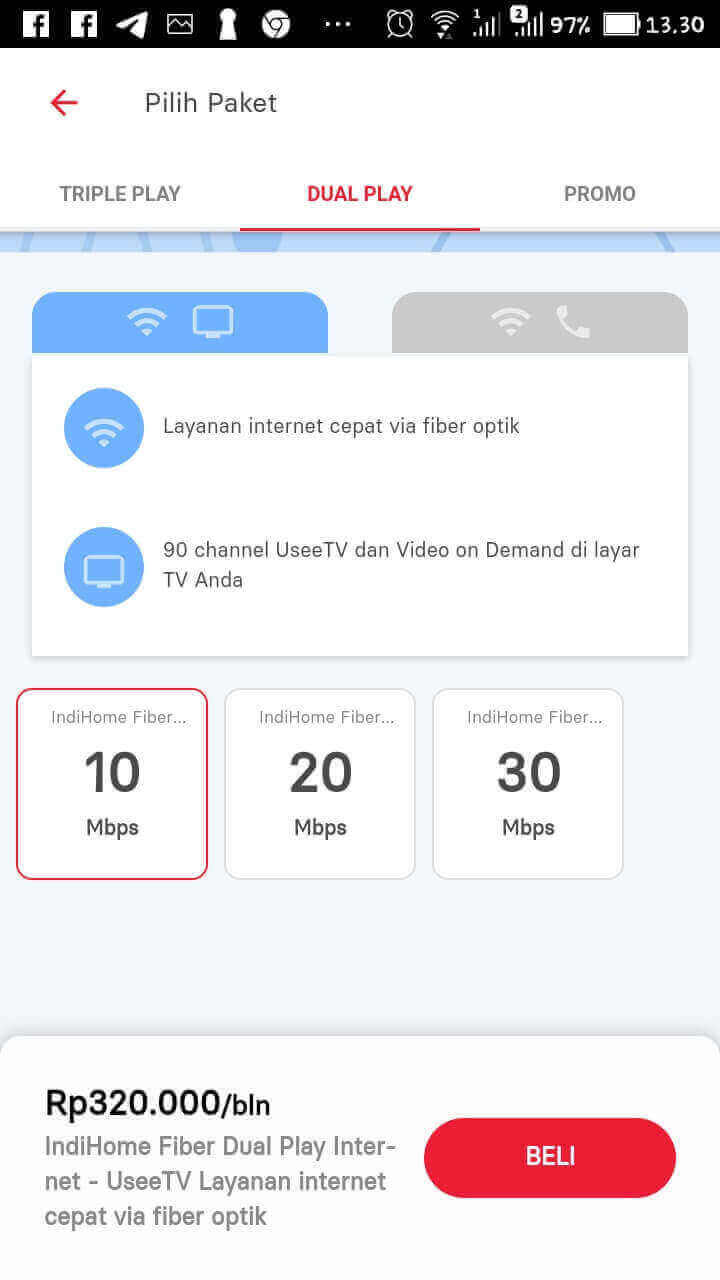Viewport: 720px width, 1280px height.
Task: Choose the 30 Mbps IndiHome Fiber plan
Action: (x=528, y=784)
